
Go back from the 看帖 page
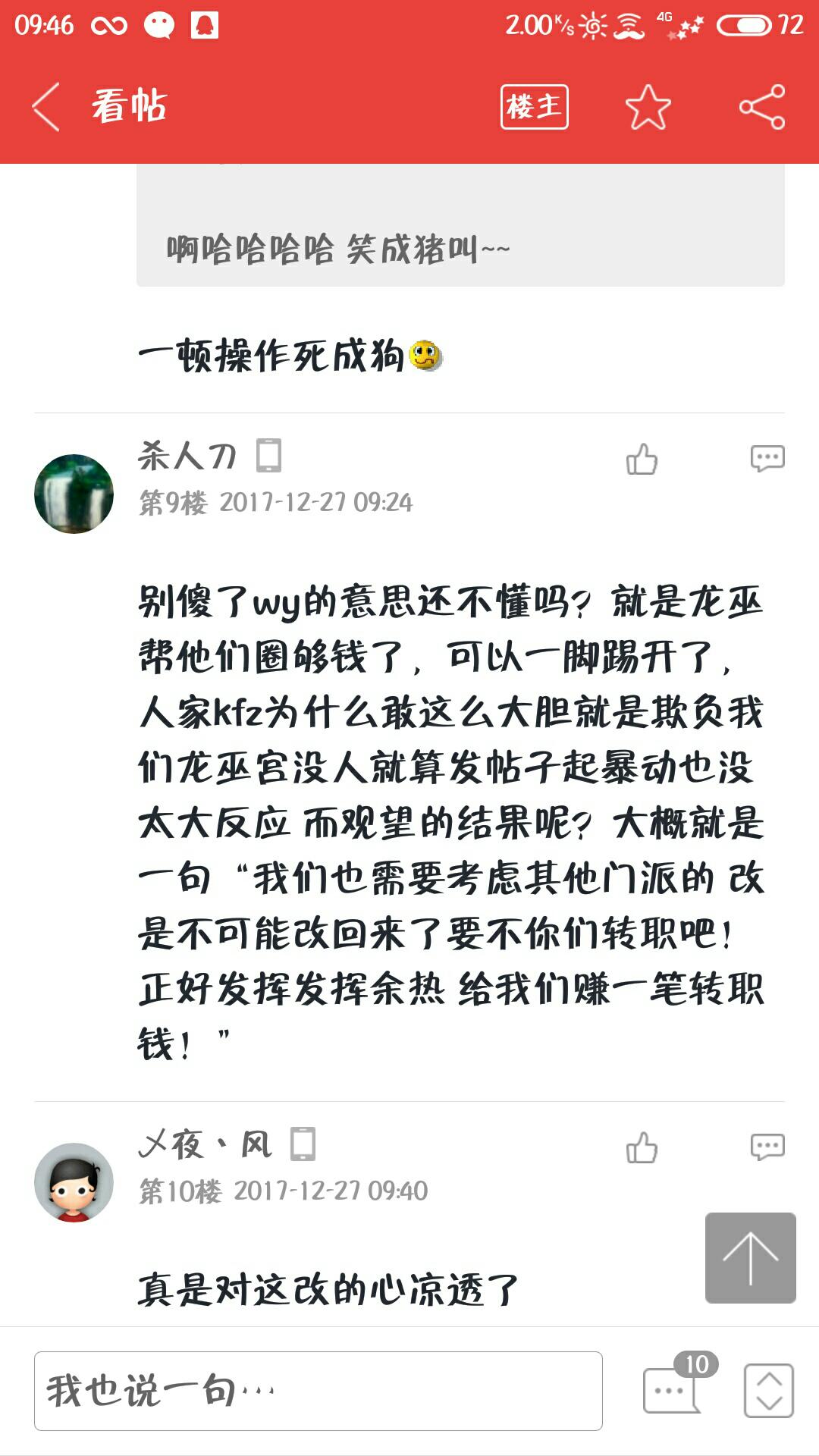click(x=45, y=107)
